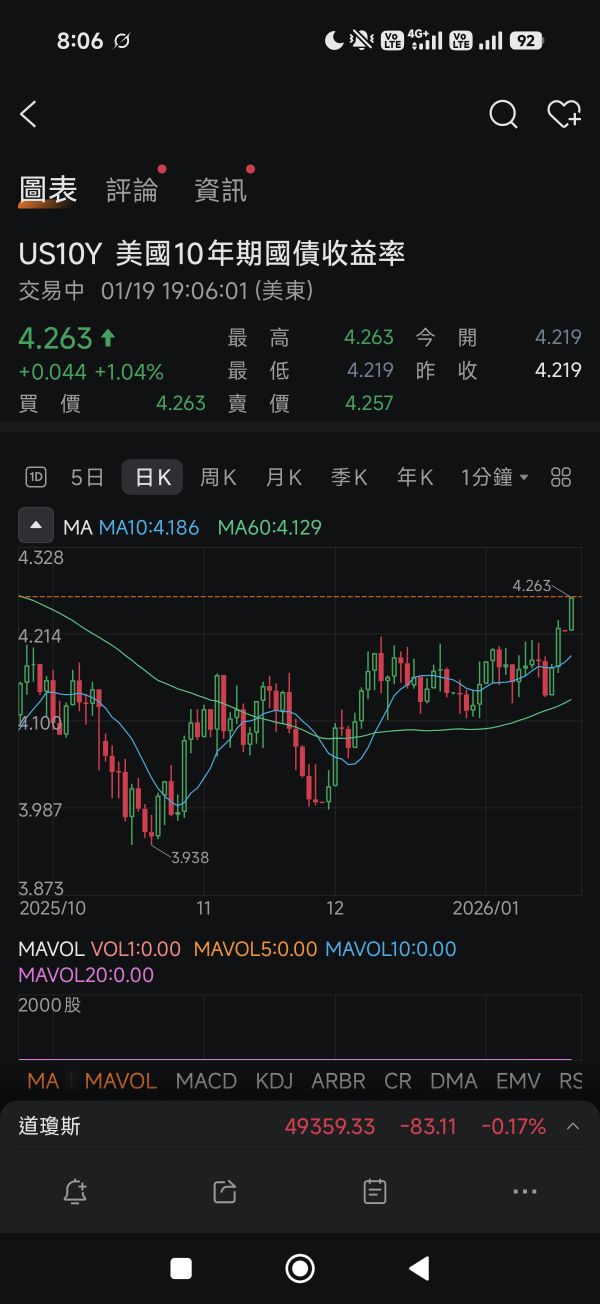Switch to 季K chart
This screenshot has width=600, height=1304.
[x=349, y=477]
